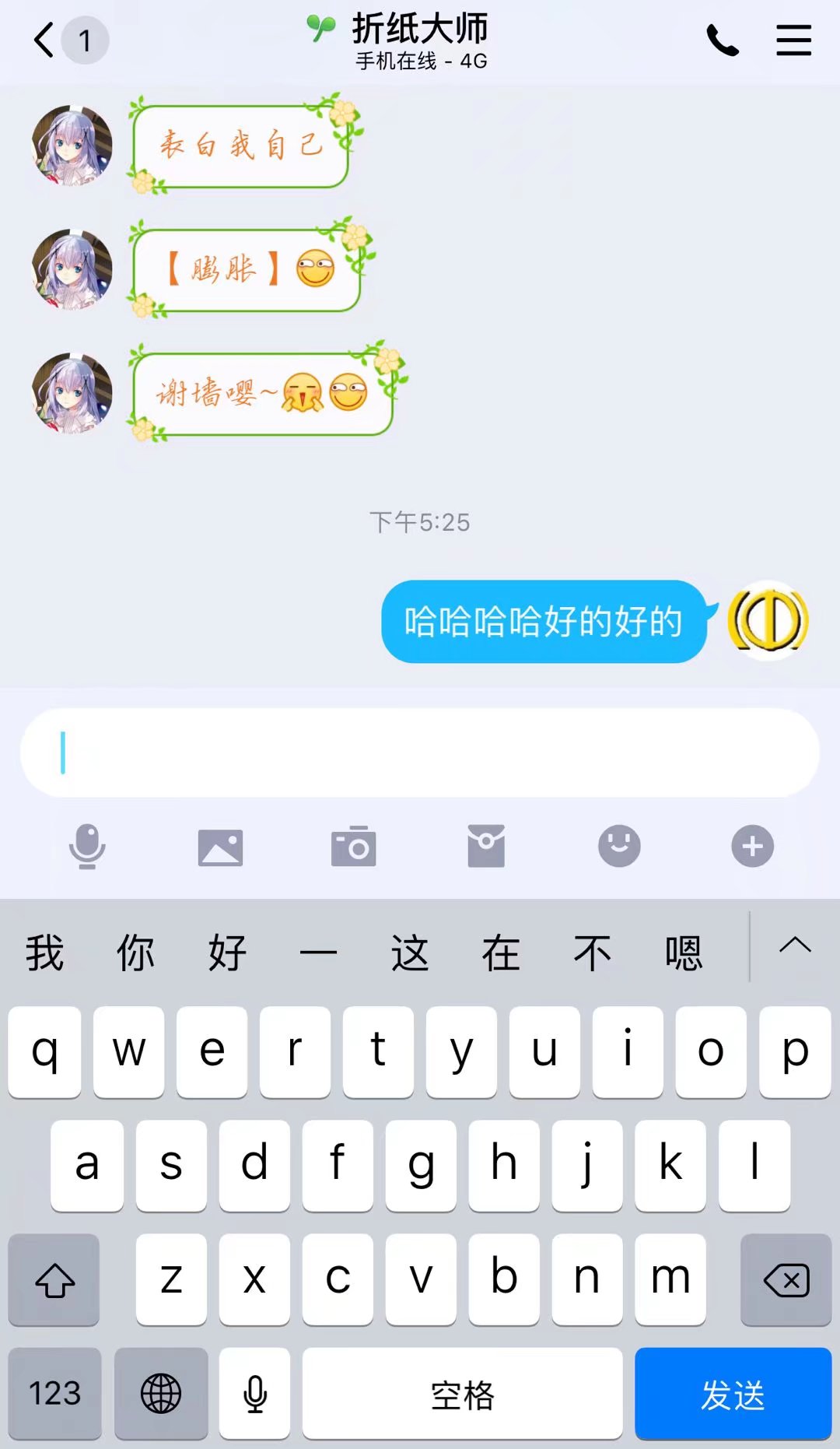Open the emoji sticker panel
Screen dimensions: 840x1449
(x=619, y=846)
